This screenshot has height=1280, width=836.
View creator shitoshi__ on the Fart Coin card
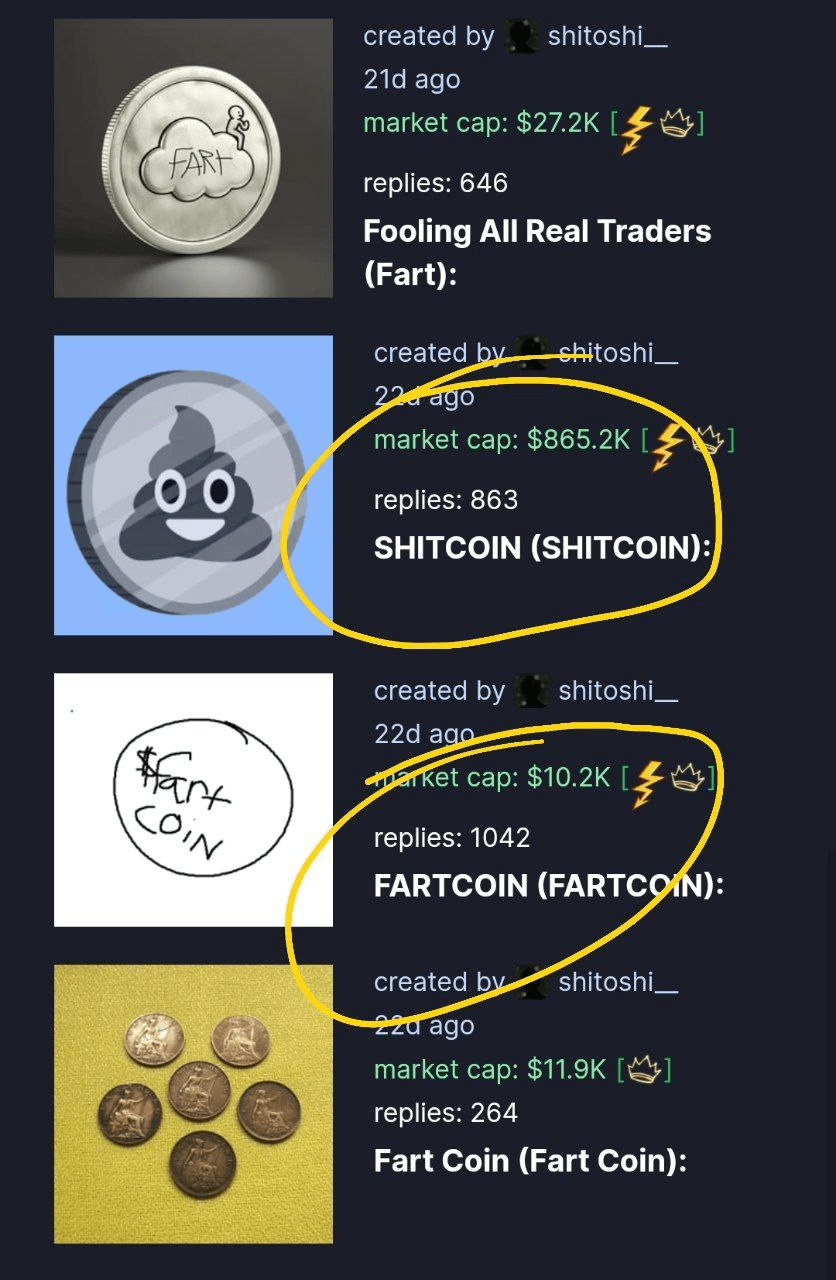coord(617,982)
